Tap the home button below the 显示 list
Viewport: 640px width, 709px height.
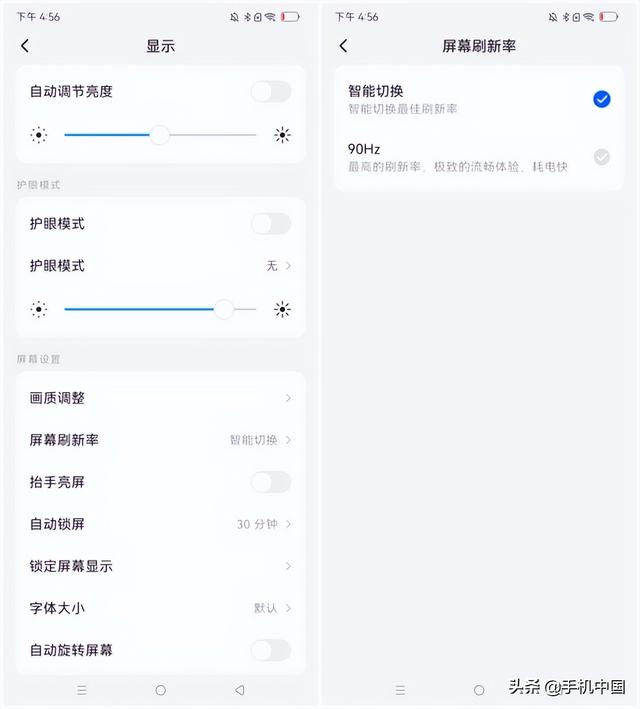[160, 690]
